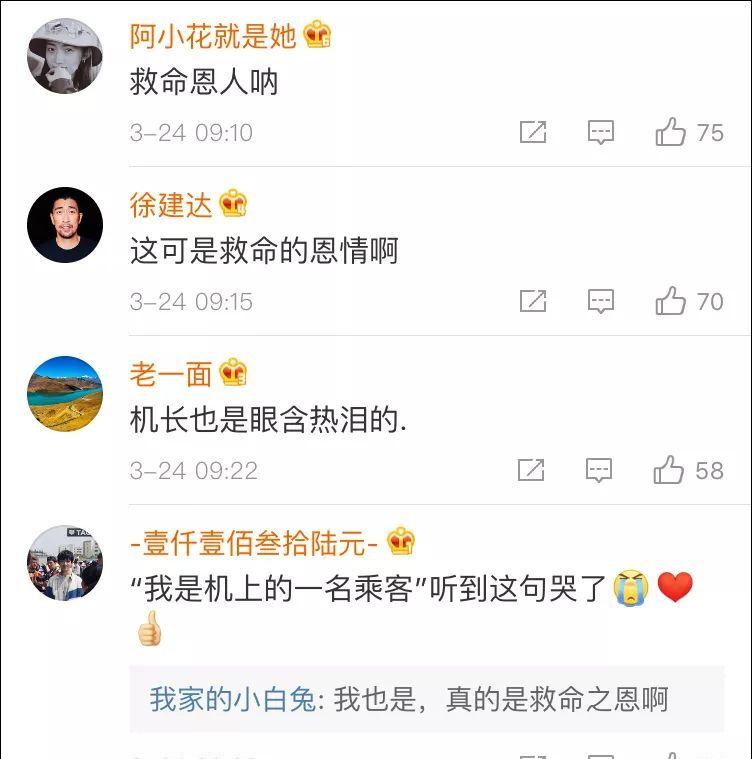This screenshot has height=759, width=752.
Task: Open 老一面's avatar
Action: coord(65,394)
